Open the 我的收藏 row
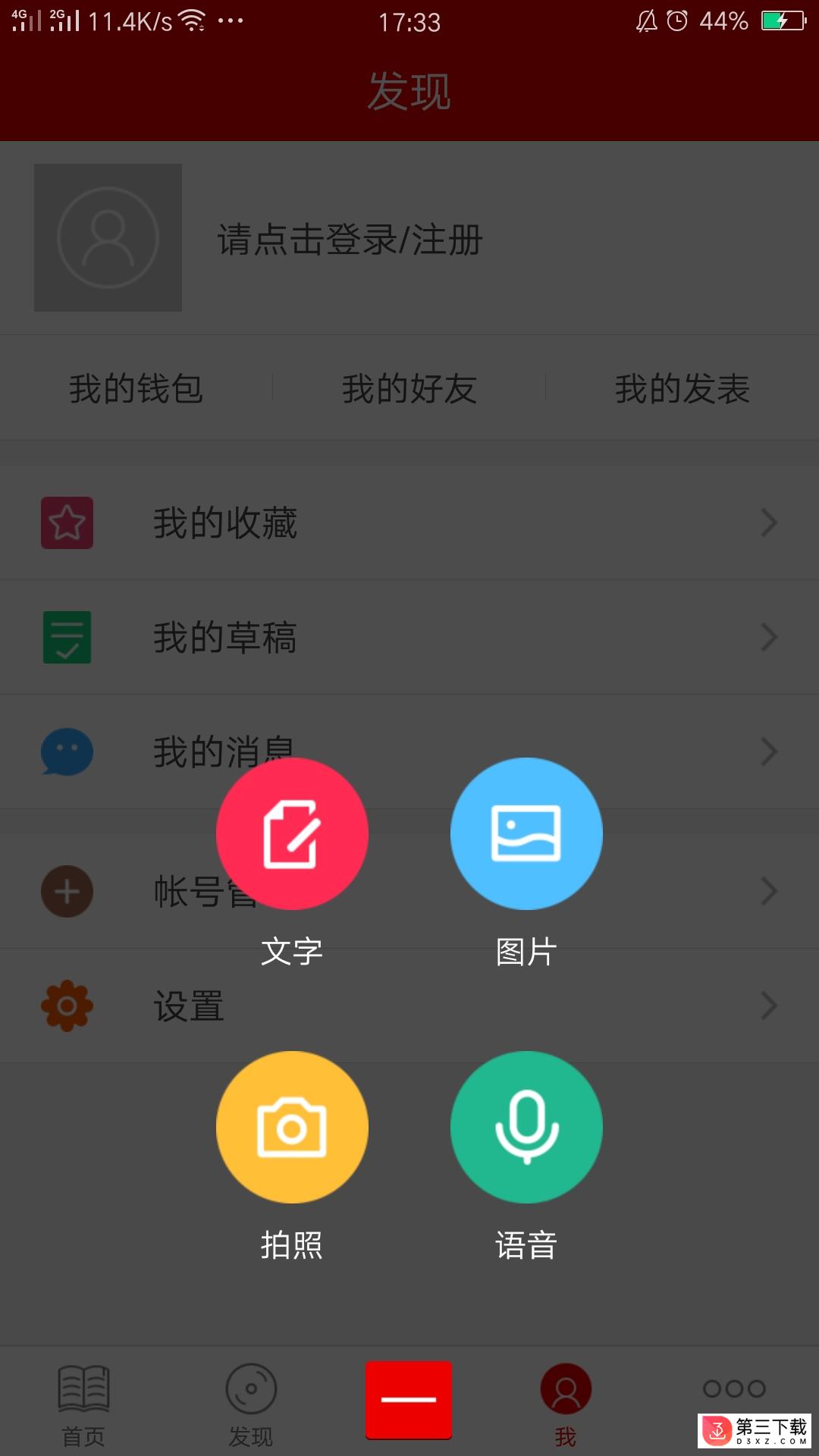Screen dimensions: 819x1456 point(409,522)
